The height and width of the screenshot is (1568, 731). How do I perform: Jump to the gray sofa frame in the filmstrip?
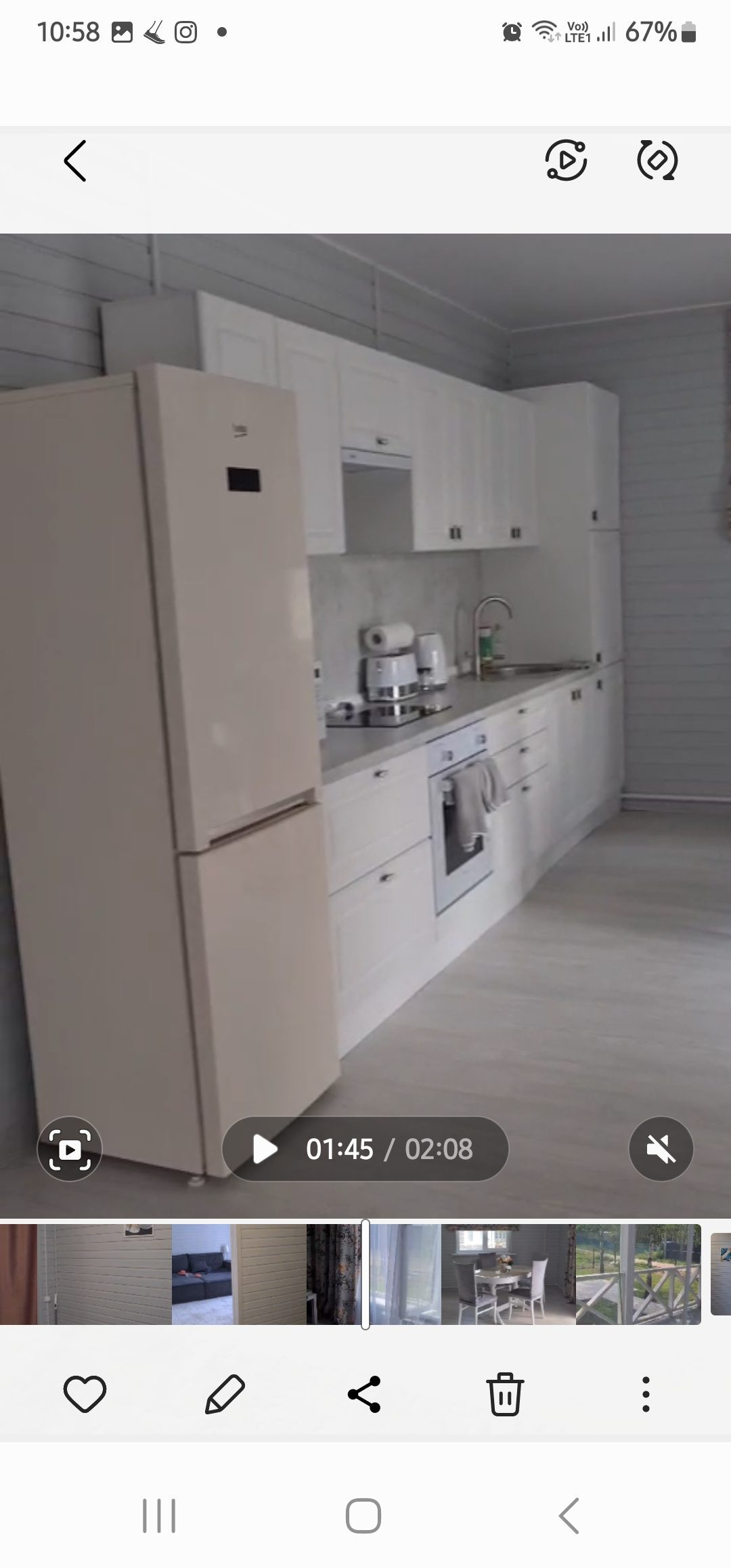coord(202,1274)
